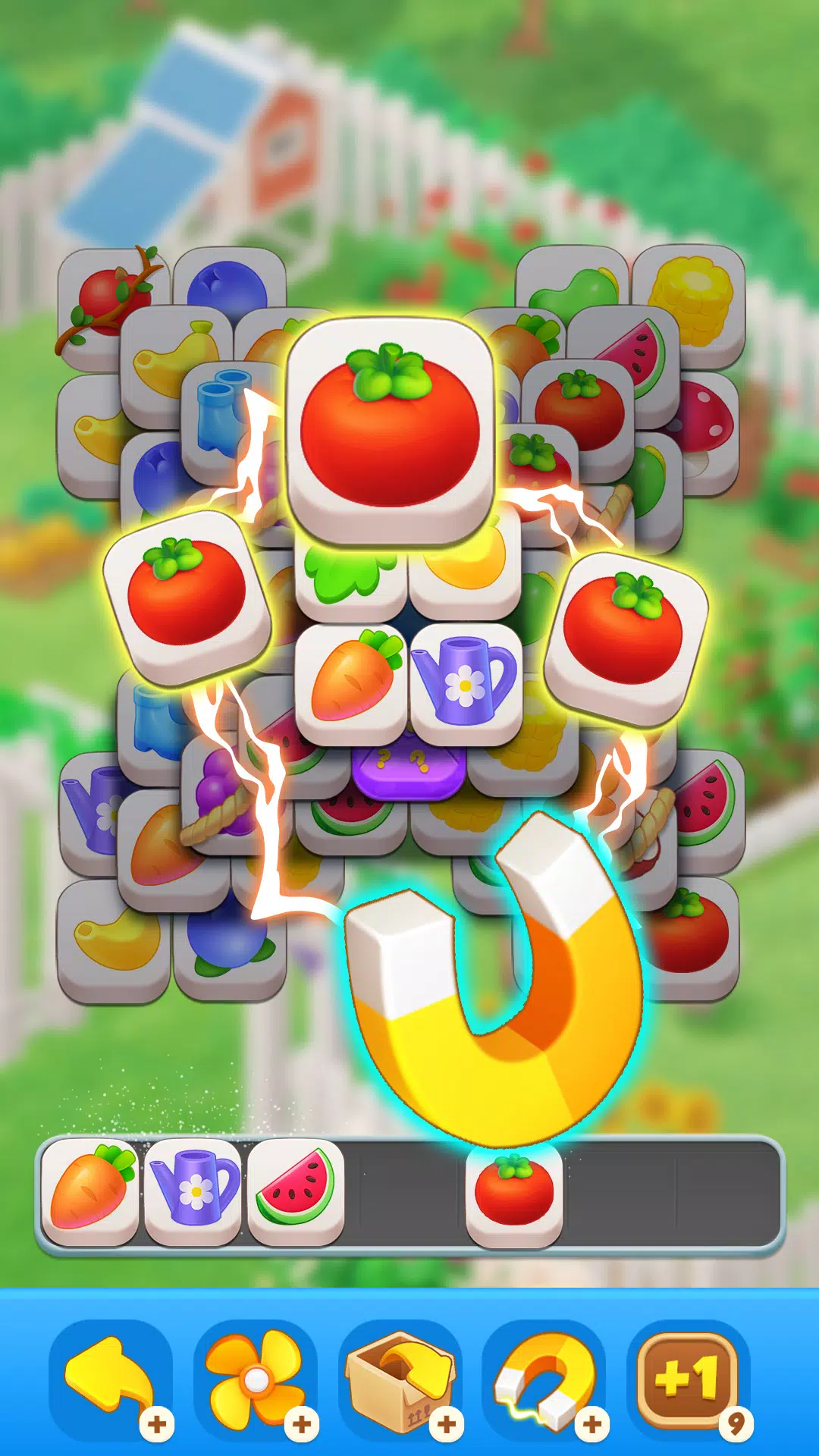This screenshot has height=1456, width=819.
Task: Use the box return-tiles booster
Action: coord(400,1379)
